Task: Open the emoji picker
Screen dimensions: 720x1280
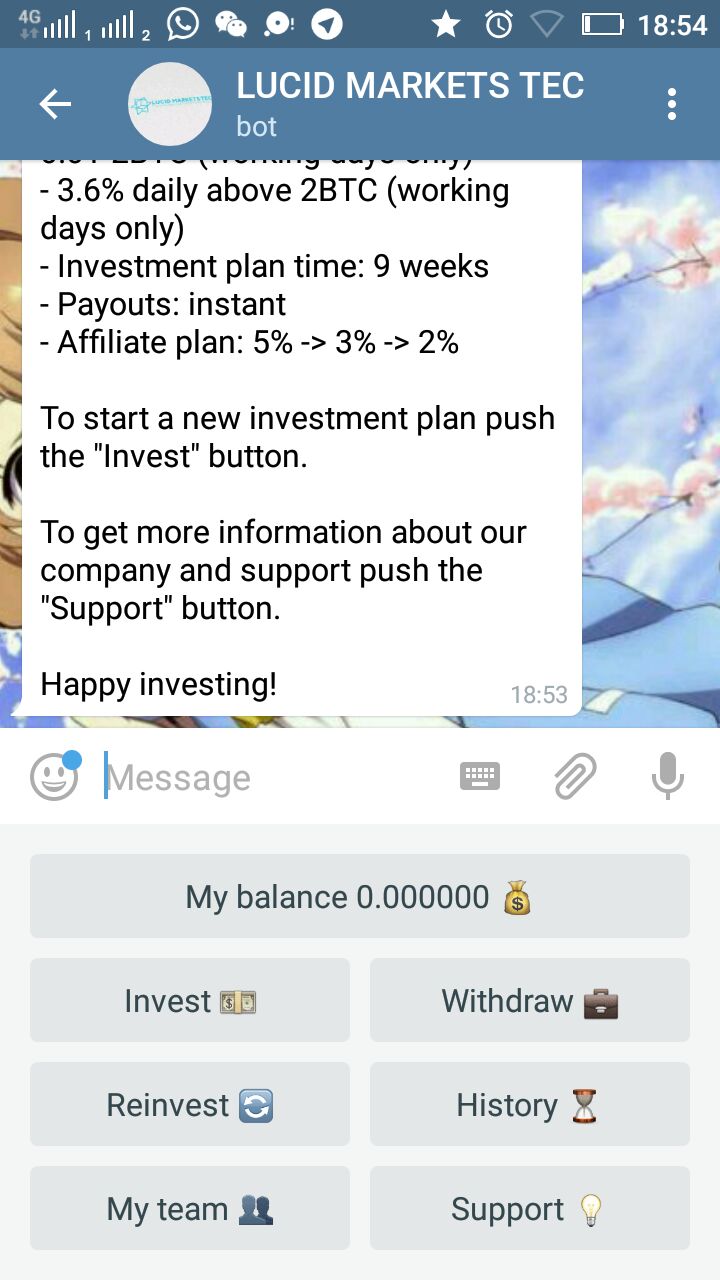Action: 54,777
